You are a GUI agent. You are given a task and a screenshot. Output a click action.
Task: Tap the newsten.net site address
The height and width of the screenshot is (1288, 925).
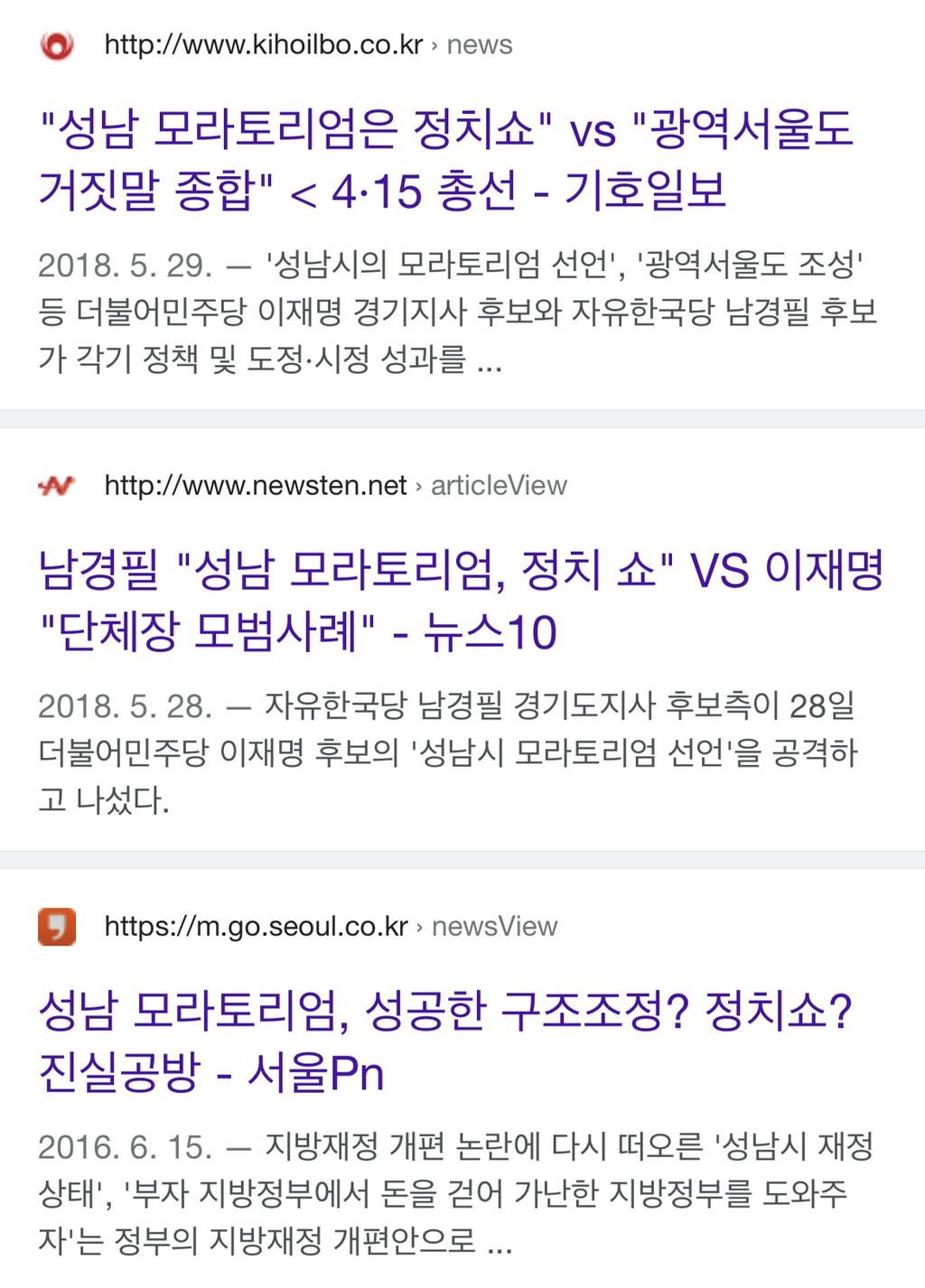(x=335, y=485)
